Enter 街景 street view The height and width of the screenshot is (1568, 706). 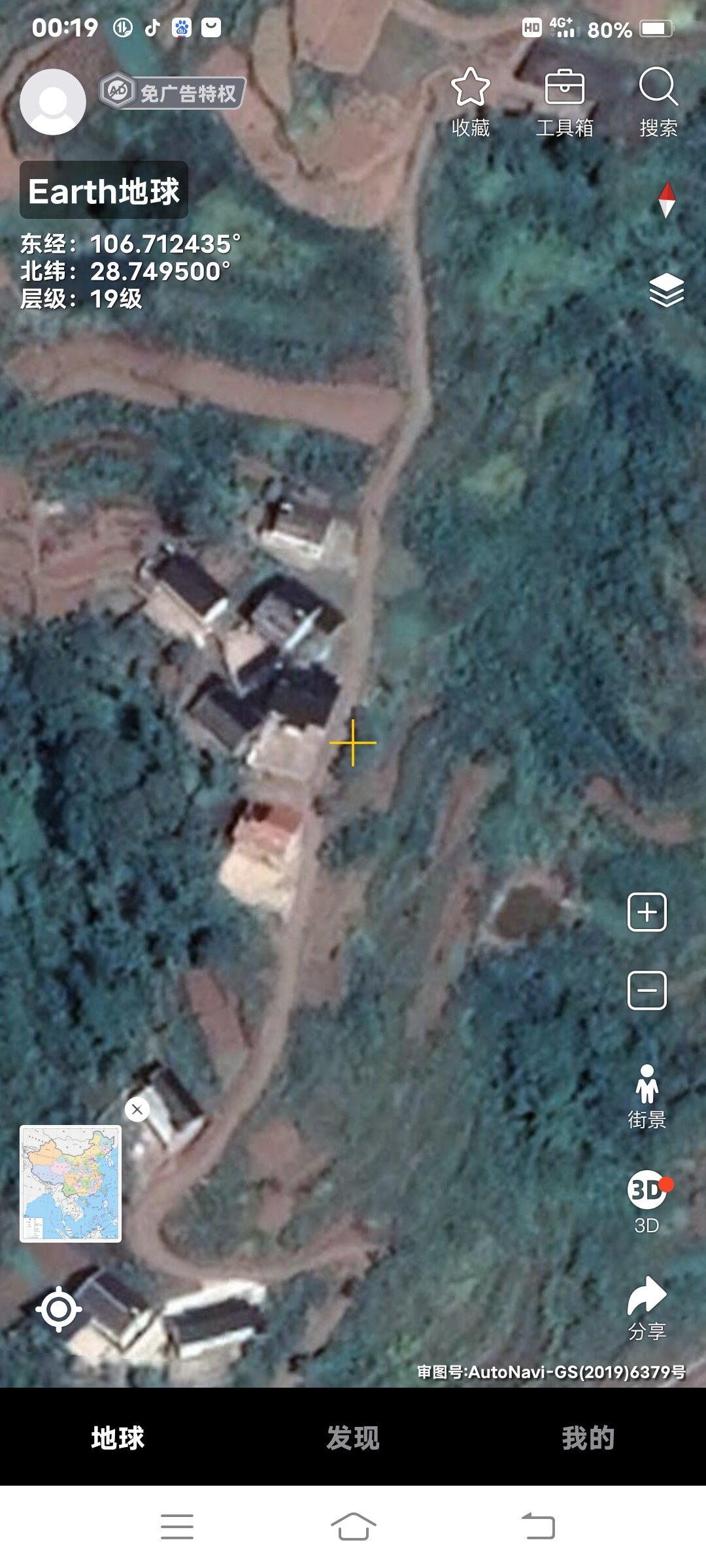click(647, 1096)
